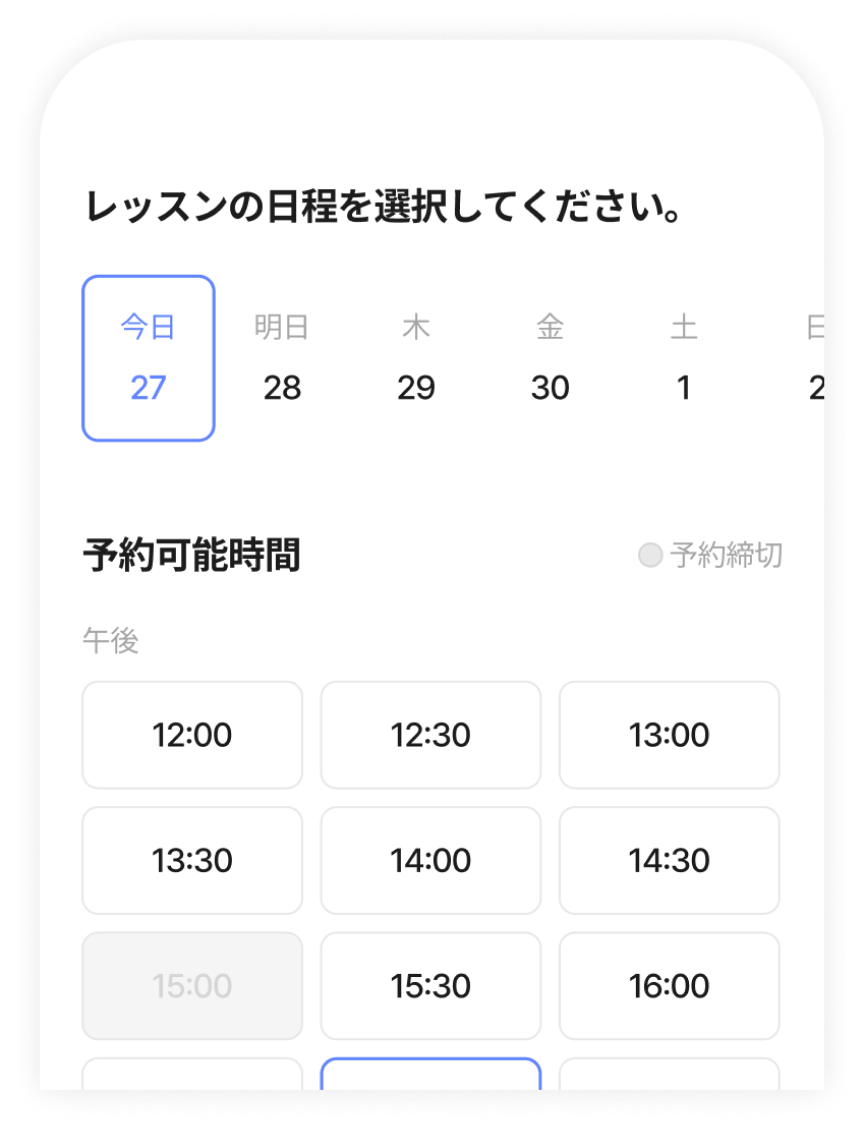Tap the 13:00 time slot

(669, 735)
